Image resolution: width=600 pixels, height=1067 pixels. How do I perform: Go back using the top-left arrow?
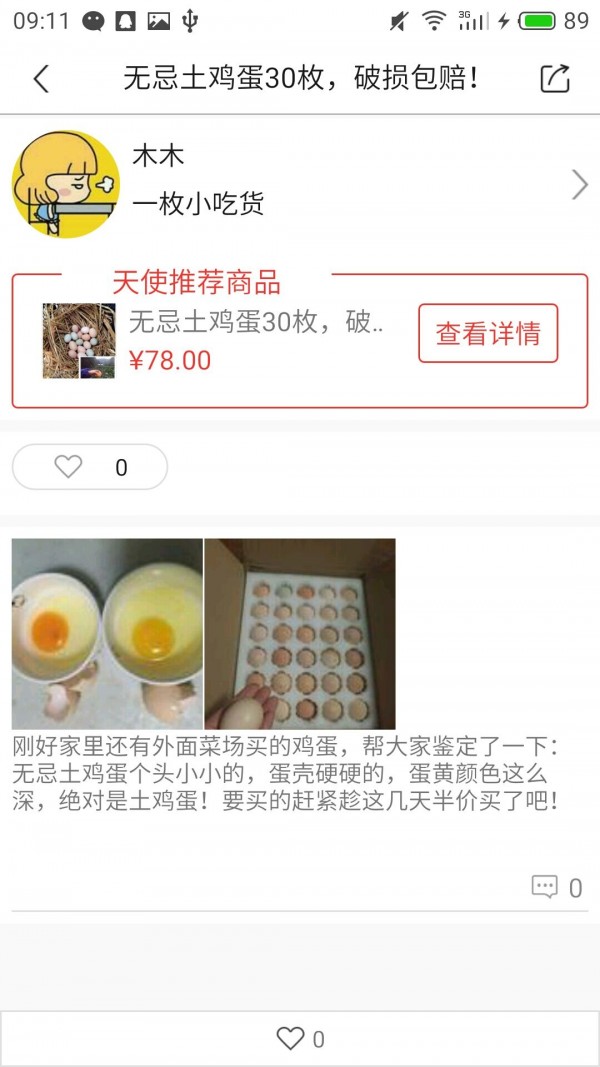pos(41,78)
